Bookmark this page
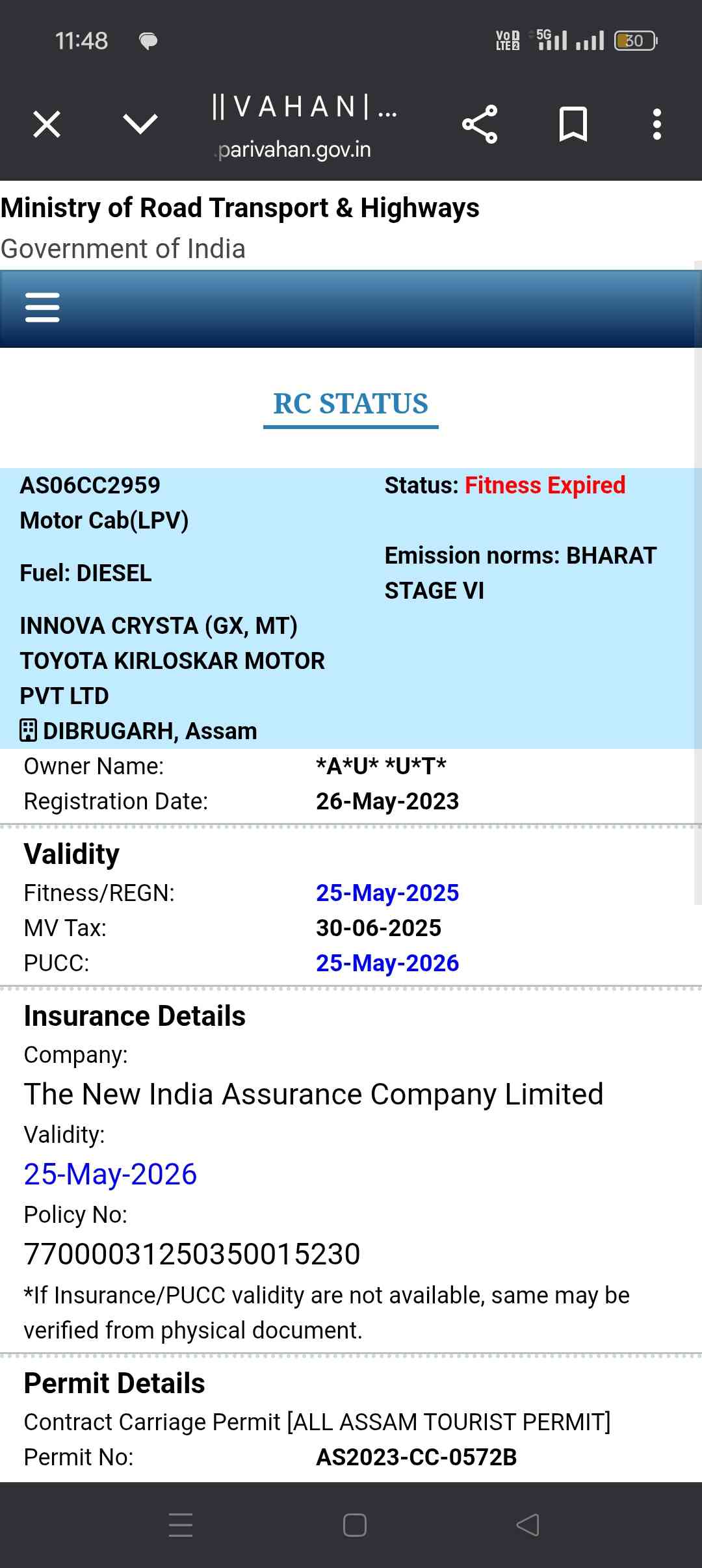The width and height of the screenshot is (702, 1568). click(573, 124)
